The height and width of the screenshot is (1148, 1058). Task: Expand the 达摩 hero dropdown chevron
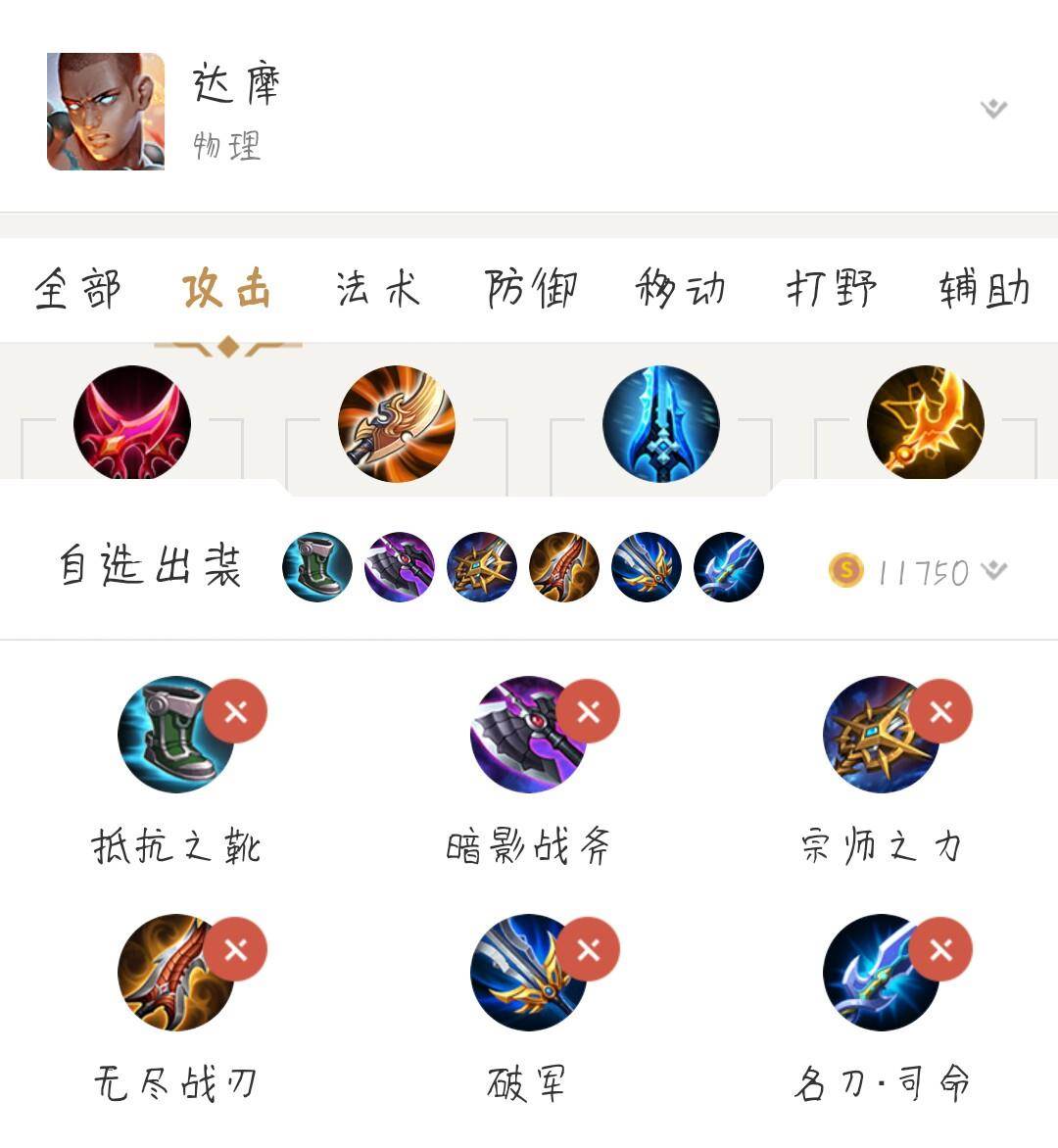coord(993,109)
